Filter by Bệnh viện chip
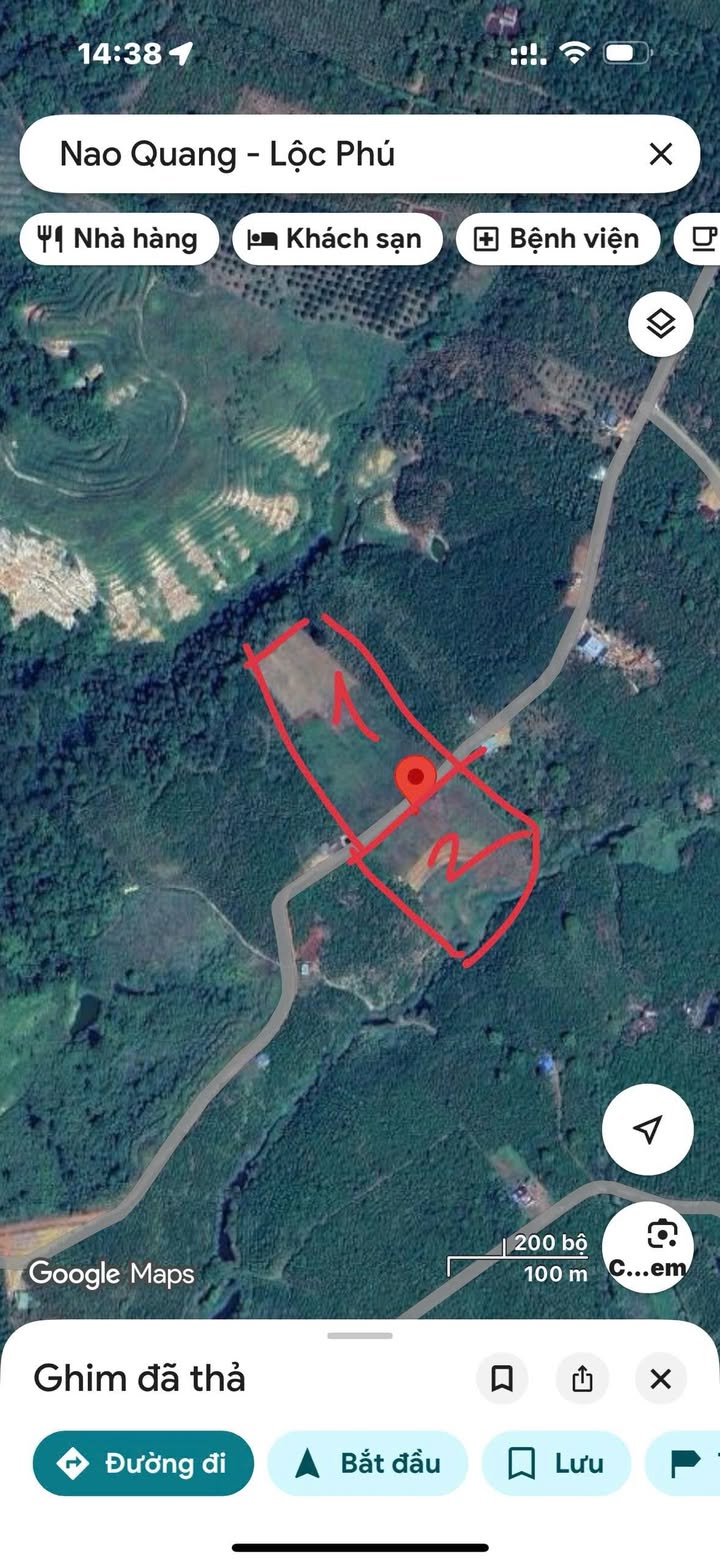Image resolution: width=720 pixels, height=1565 pixels. pos(558,239)
